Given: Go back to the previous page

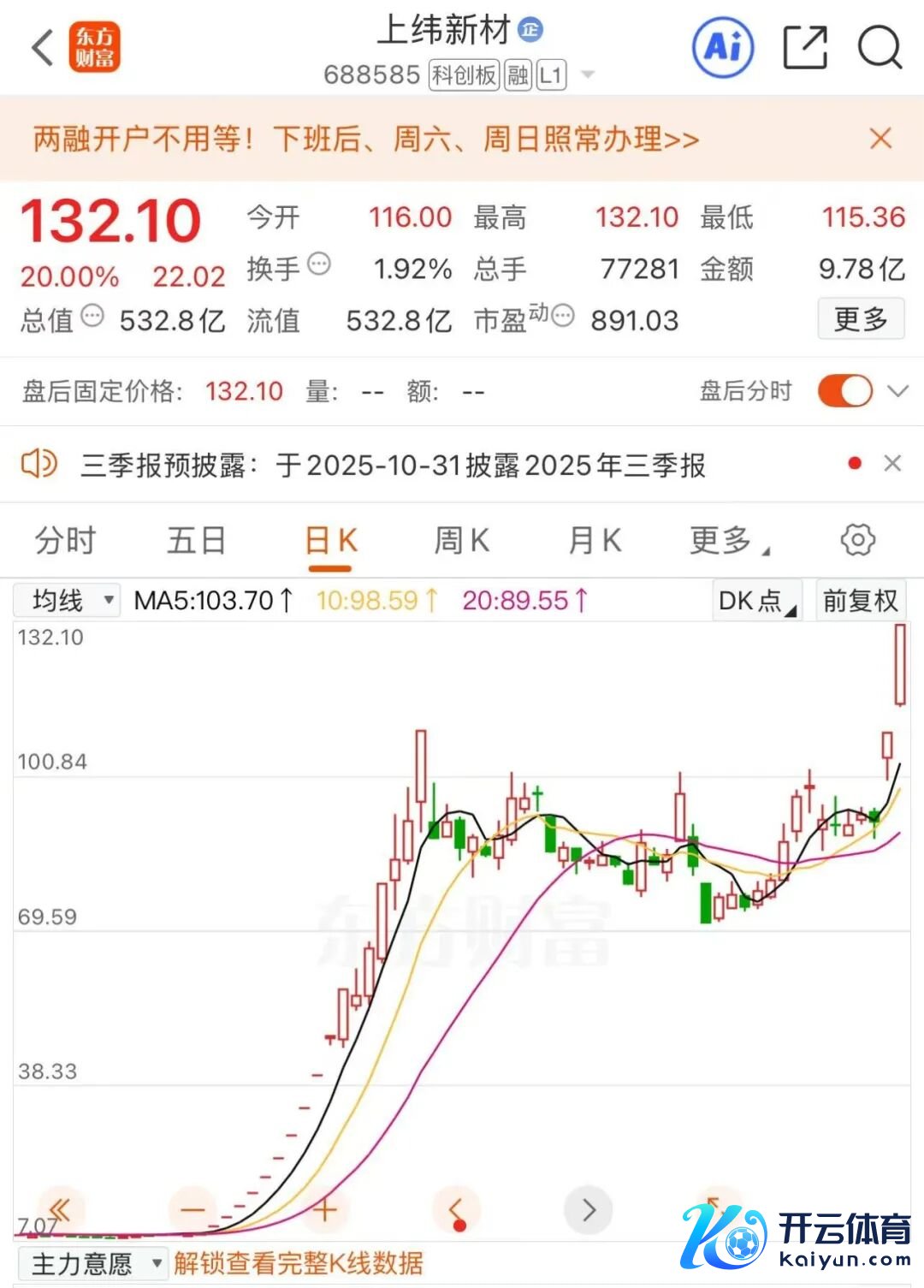Looking at the screenshot, I should coord(43,47).
